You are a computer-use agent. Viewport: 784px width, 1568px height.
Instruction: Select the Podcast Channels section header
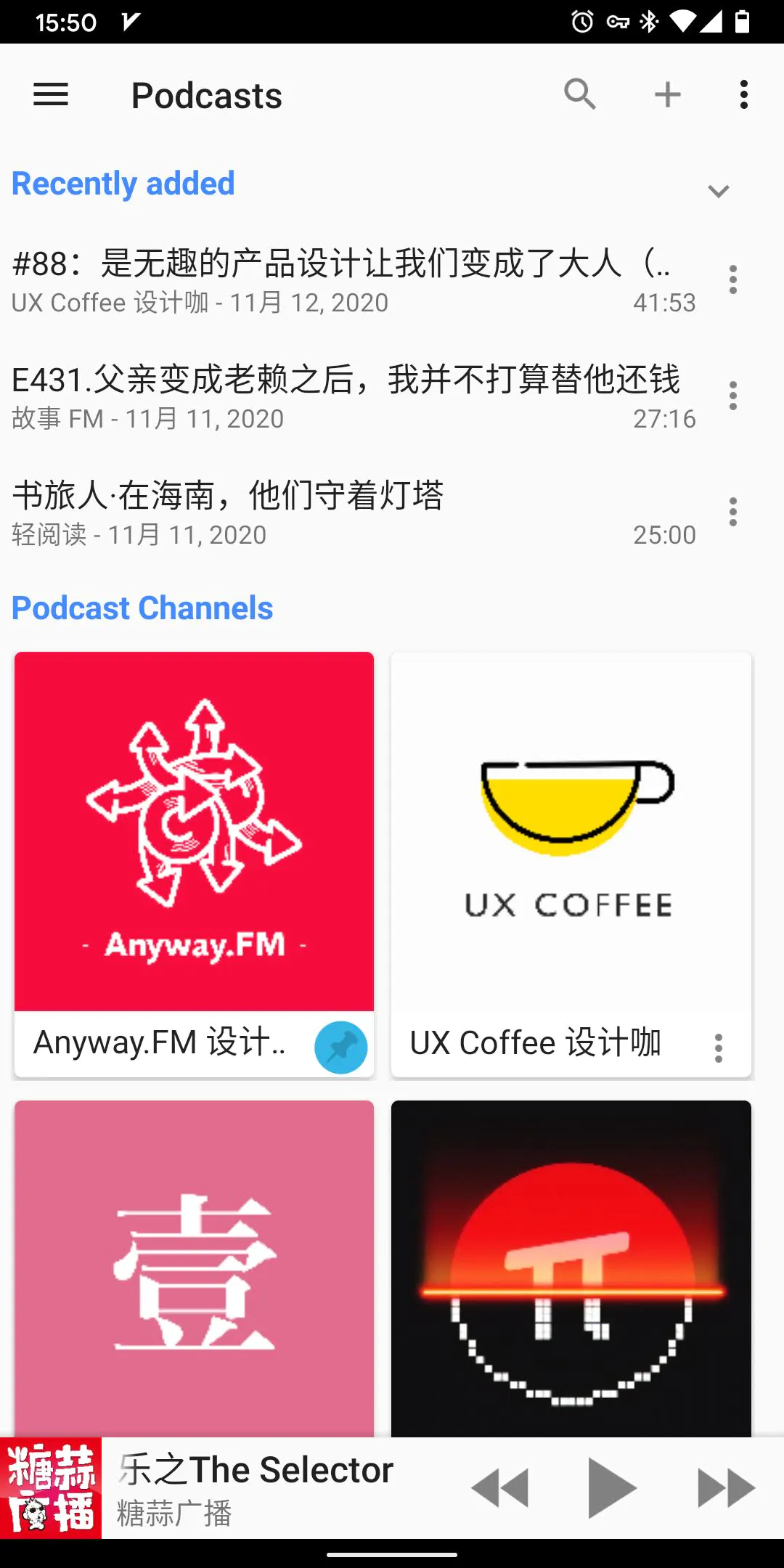[143, 608]
